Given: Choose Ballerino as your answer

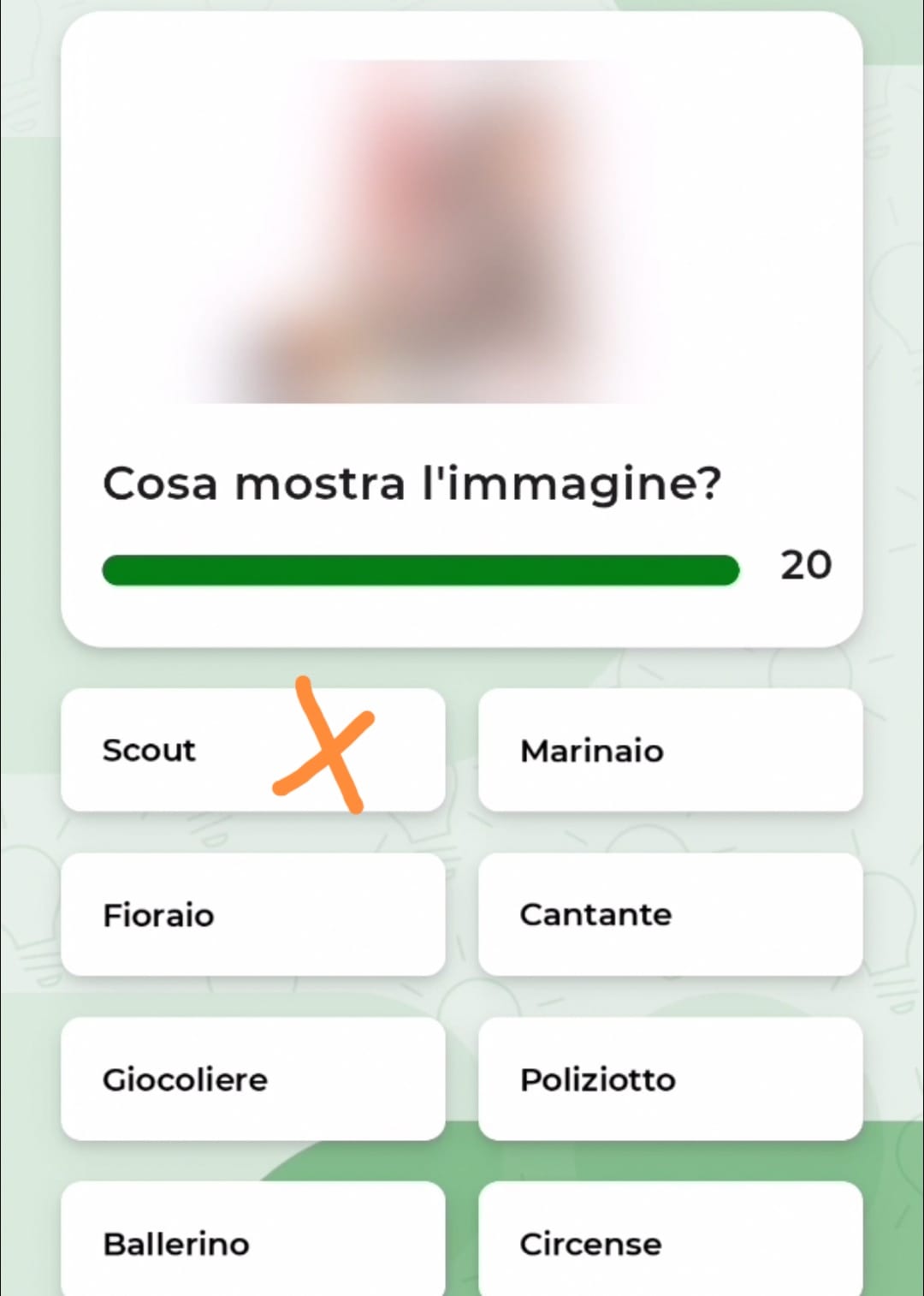Looking at the screenshot, I should [x=252, y=1241].
